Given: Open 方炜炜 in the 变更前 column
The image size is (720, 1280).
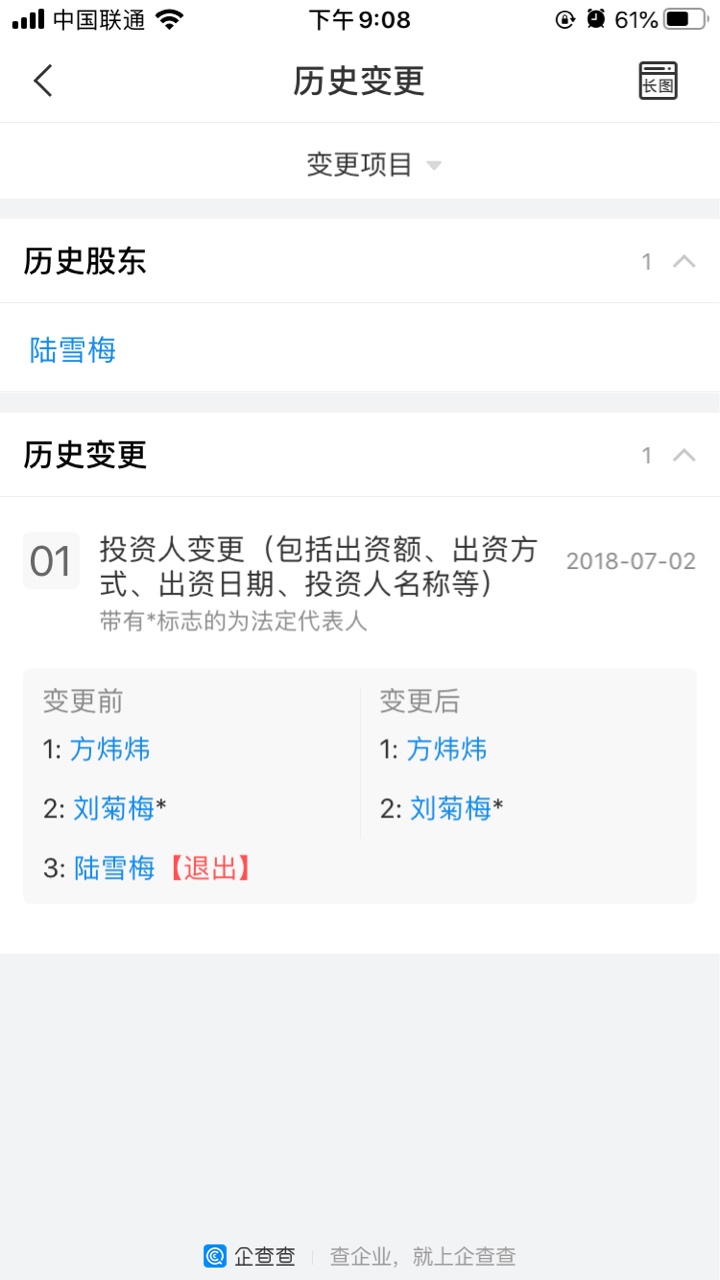Looking at the screenshot, I should point(110,749).
